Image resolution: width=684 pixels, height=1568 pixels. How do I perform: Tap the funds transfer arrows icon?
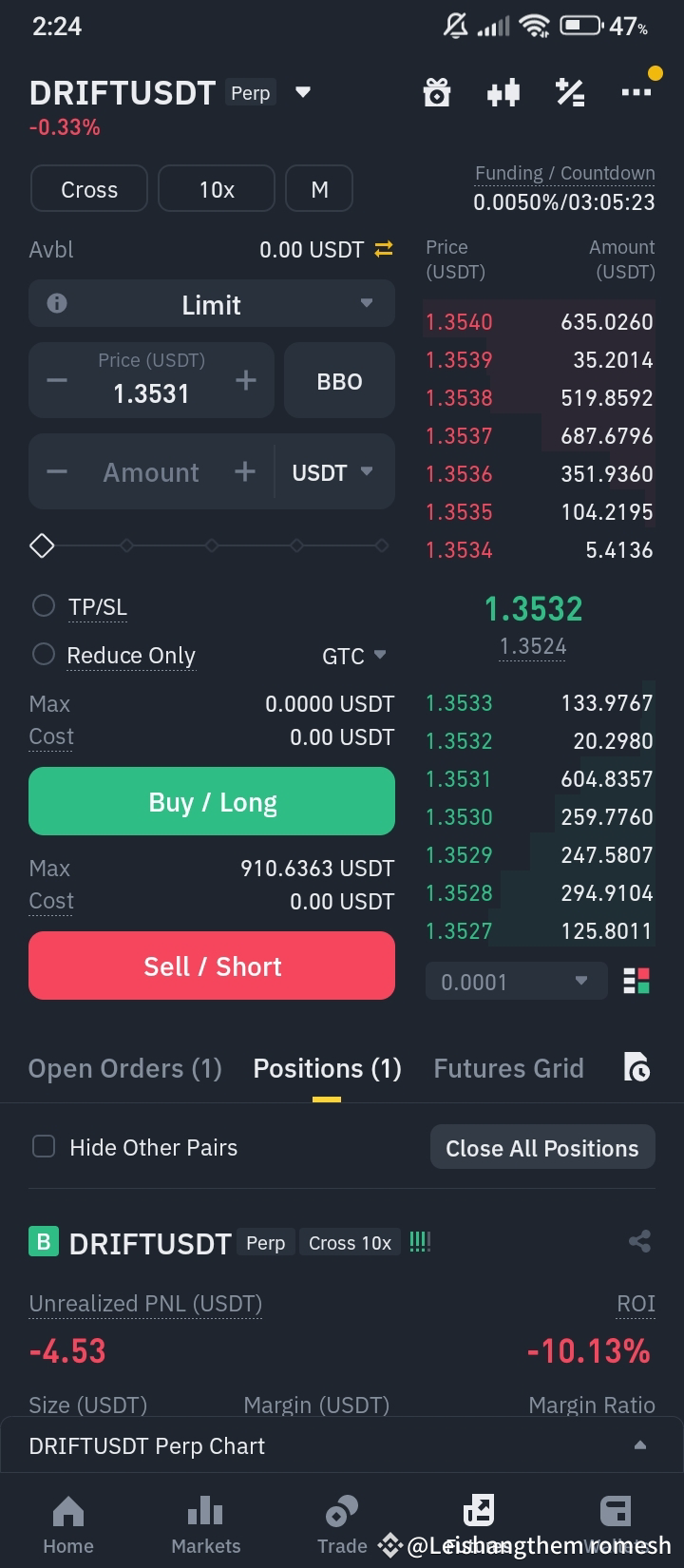click(x=382, y=249)
